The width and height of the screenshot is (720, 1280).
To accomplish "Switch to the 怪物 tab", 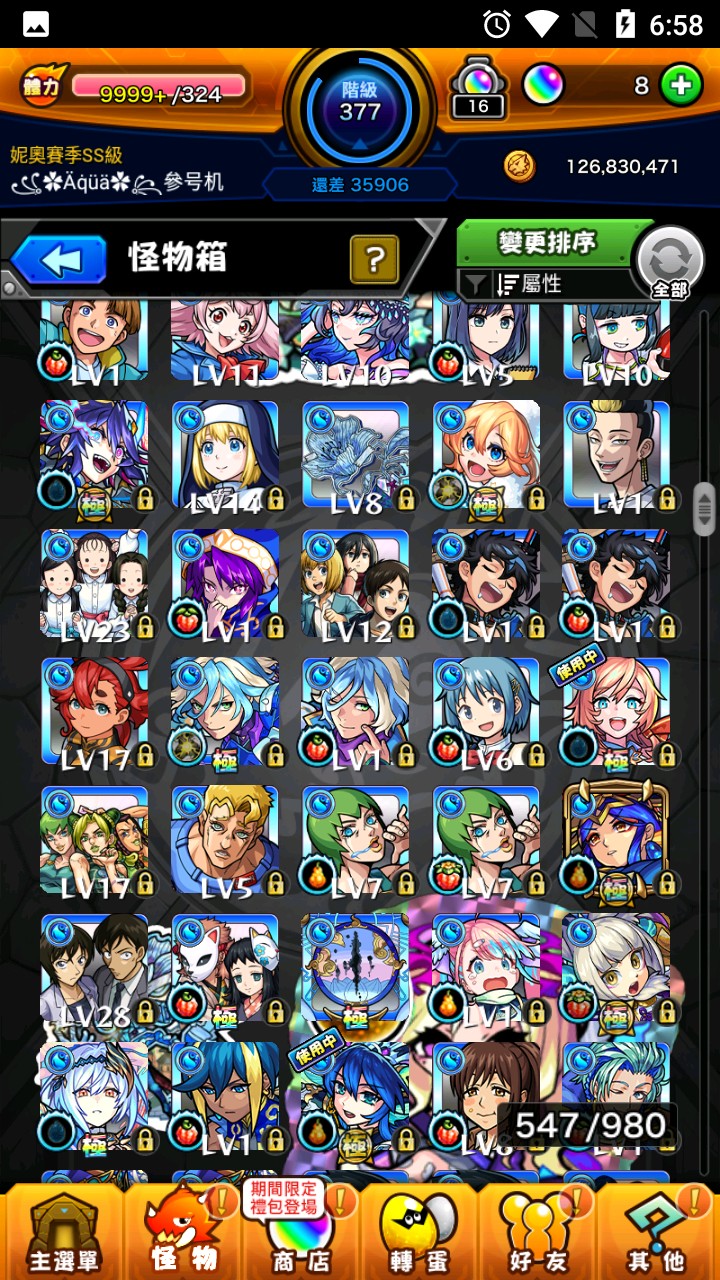I will [184, 1234].
